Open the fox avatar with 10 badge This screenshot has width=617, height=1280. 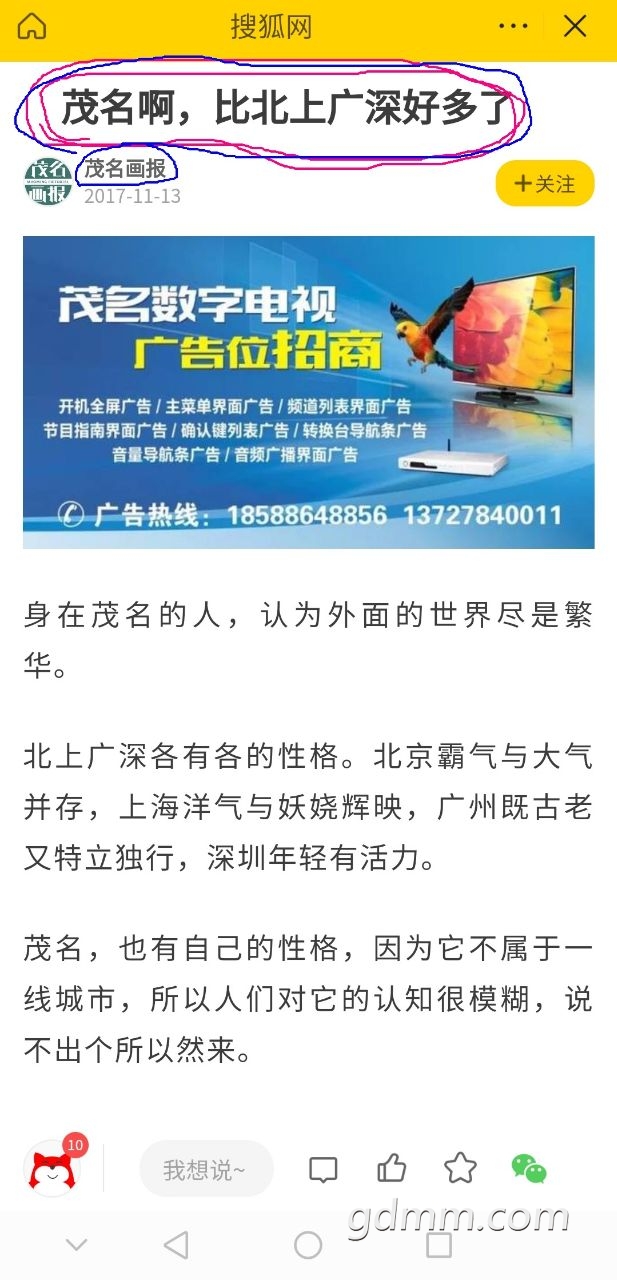pyautogui.click(x=52, y=1168)
